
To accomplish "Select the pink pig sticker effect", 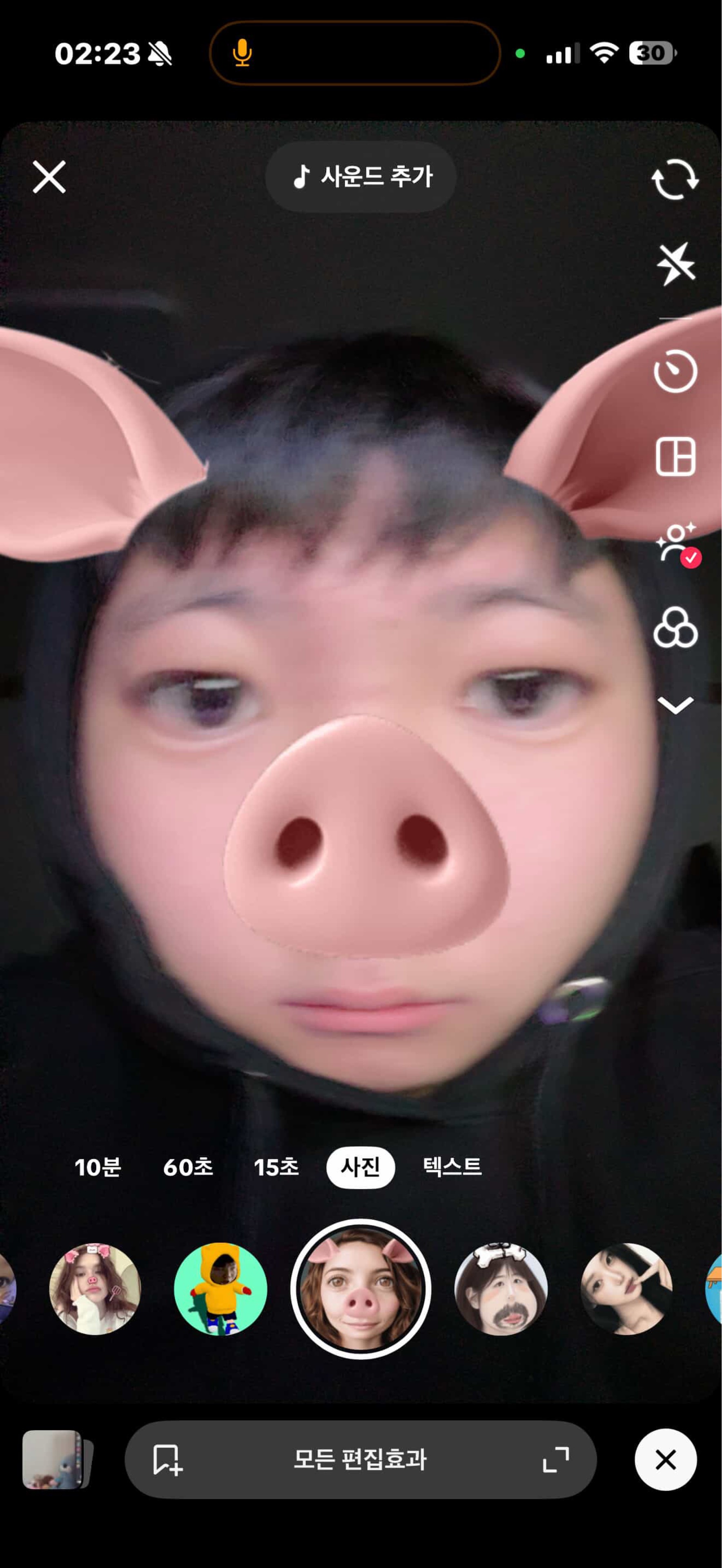I will [x=94, y=1289].
